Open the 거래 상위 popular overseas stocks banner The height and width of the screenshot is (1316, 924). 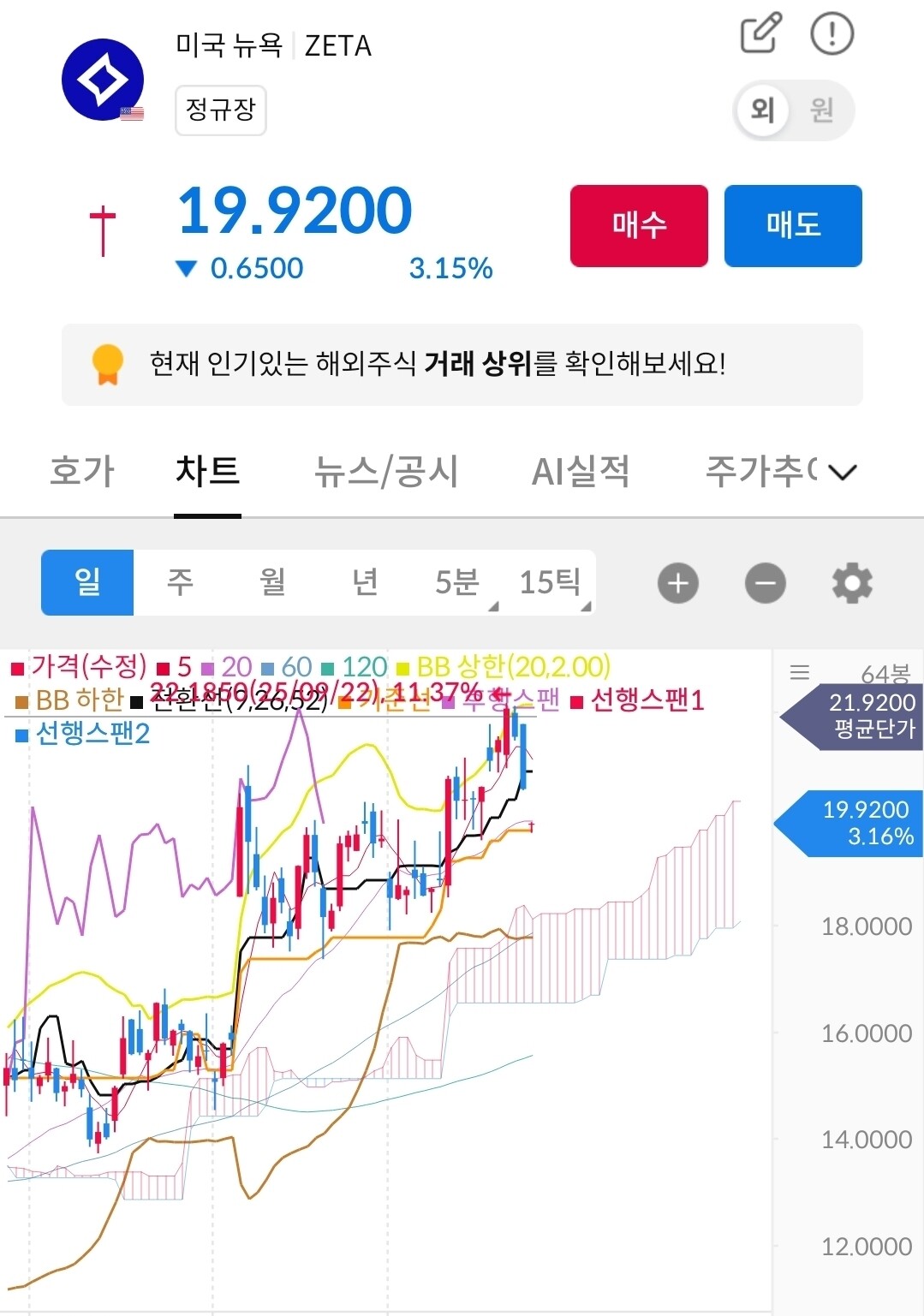(462, 364)
